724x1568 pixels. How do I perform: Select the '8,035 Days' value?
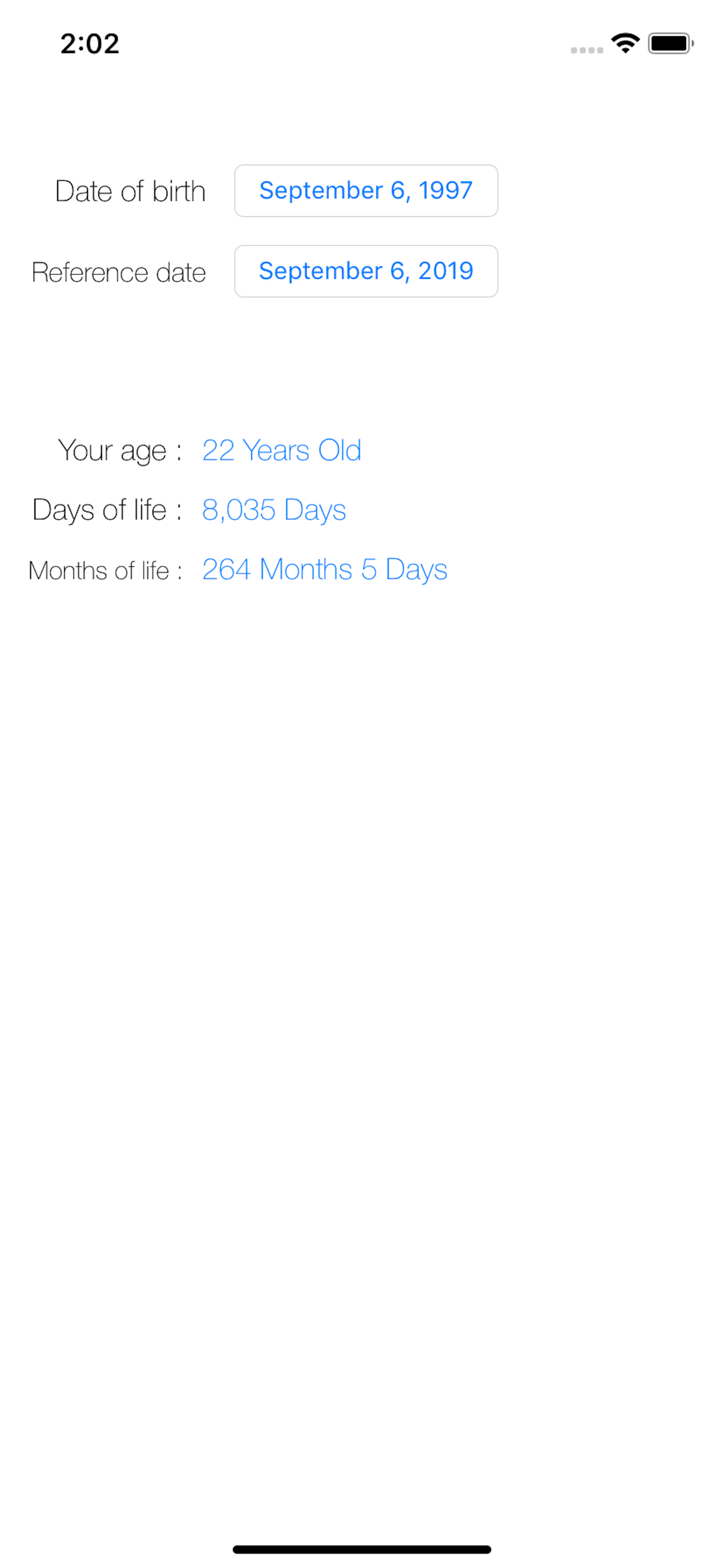[274, 509]
